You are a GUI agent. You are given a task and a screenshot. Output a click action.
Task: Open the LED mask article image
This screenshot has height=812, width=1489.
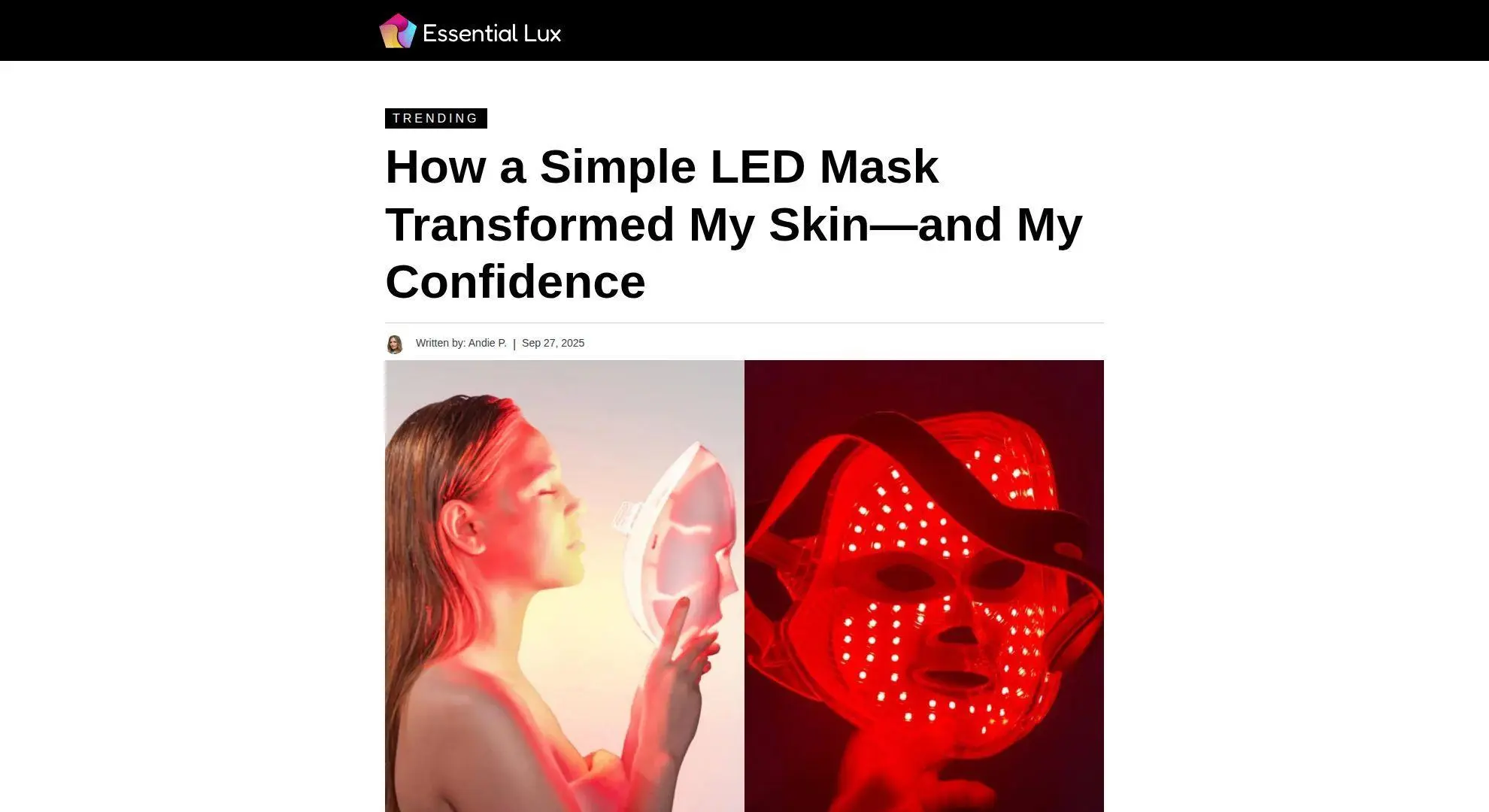click(744, 585)
